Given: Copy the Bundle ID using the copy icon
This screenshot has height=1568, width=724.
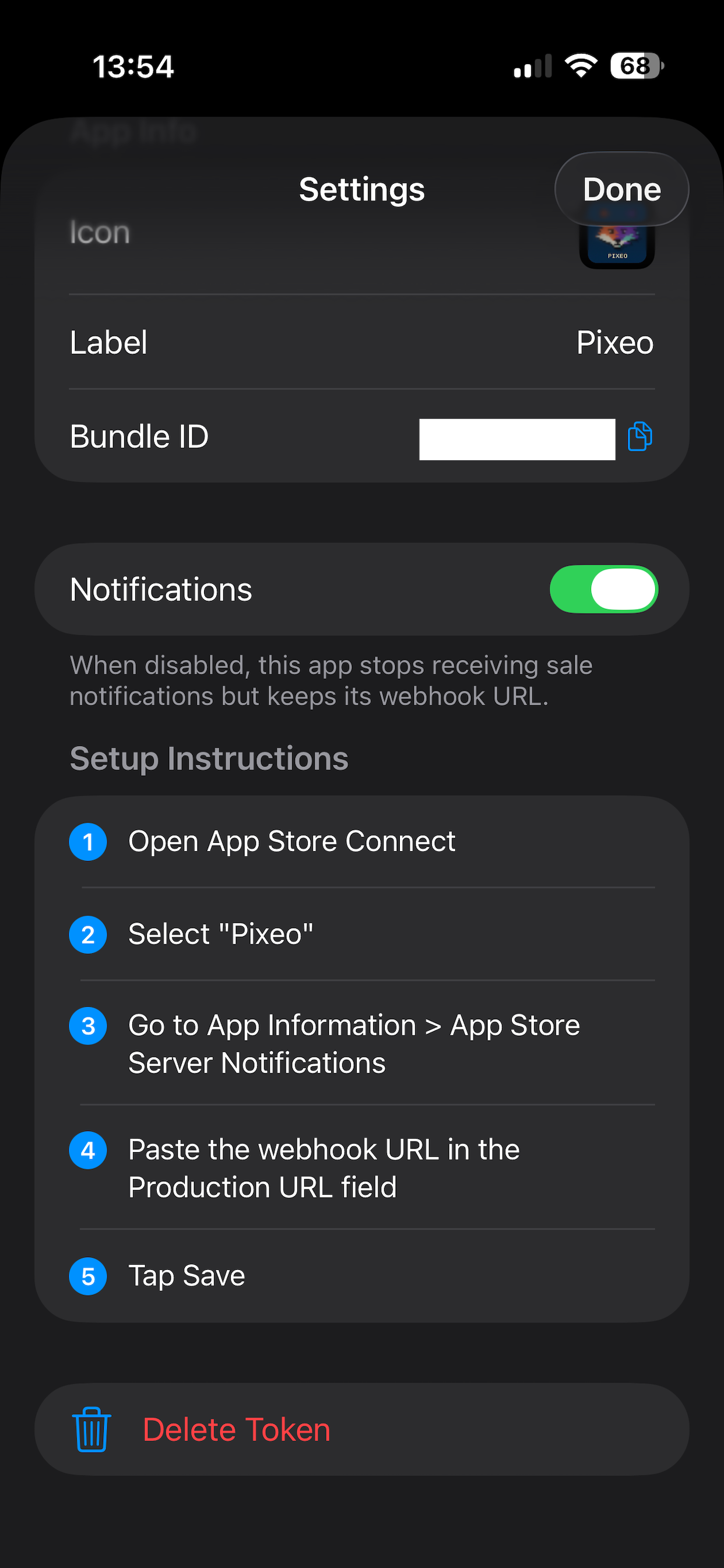Looking at the screenshot, I should [639, 436].
